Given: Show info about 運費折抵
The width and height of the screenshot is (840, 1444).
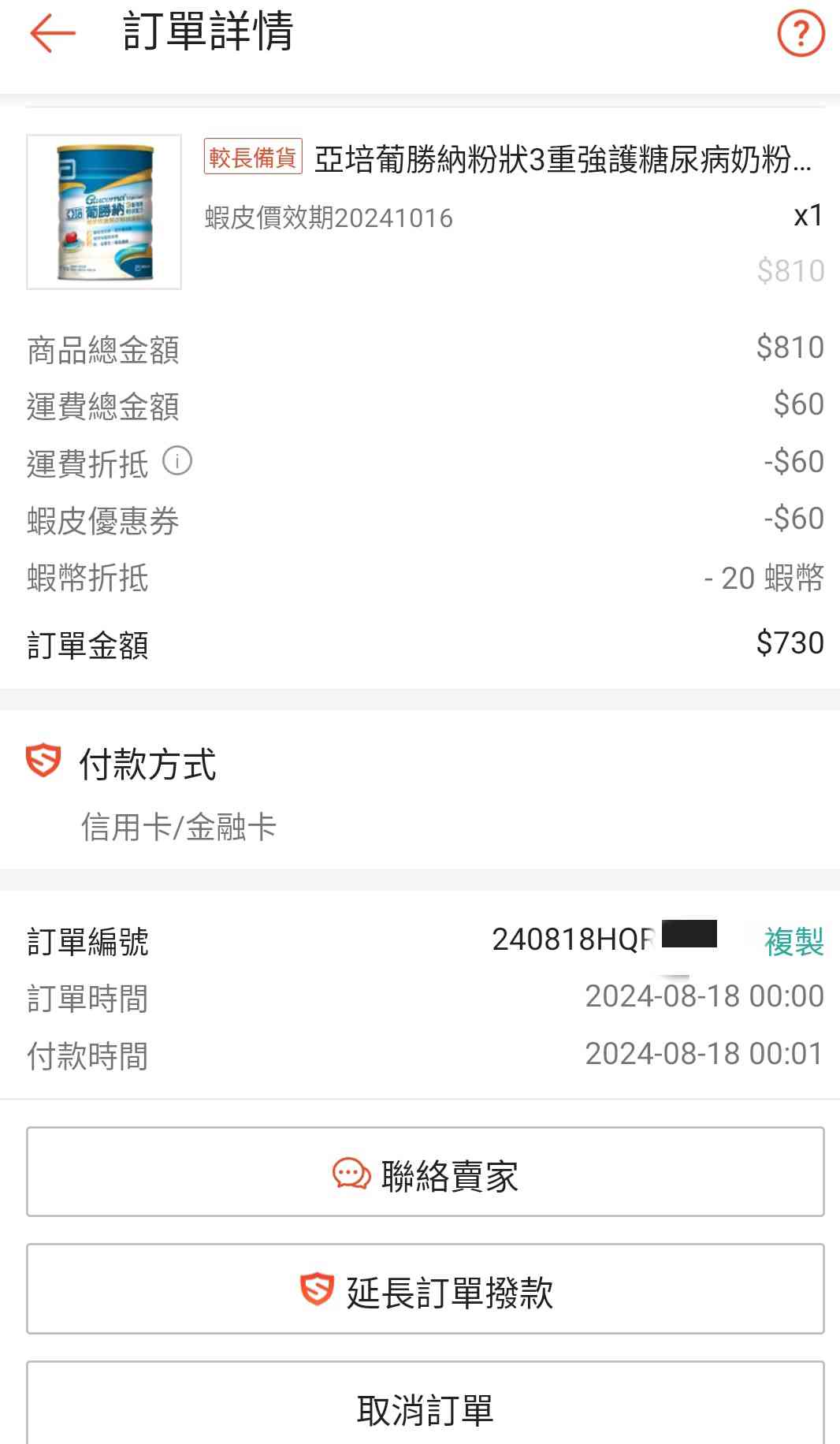Looking at the screenshot, I should pos(177,461).
